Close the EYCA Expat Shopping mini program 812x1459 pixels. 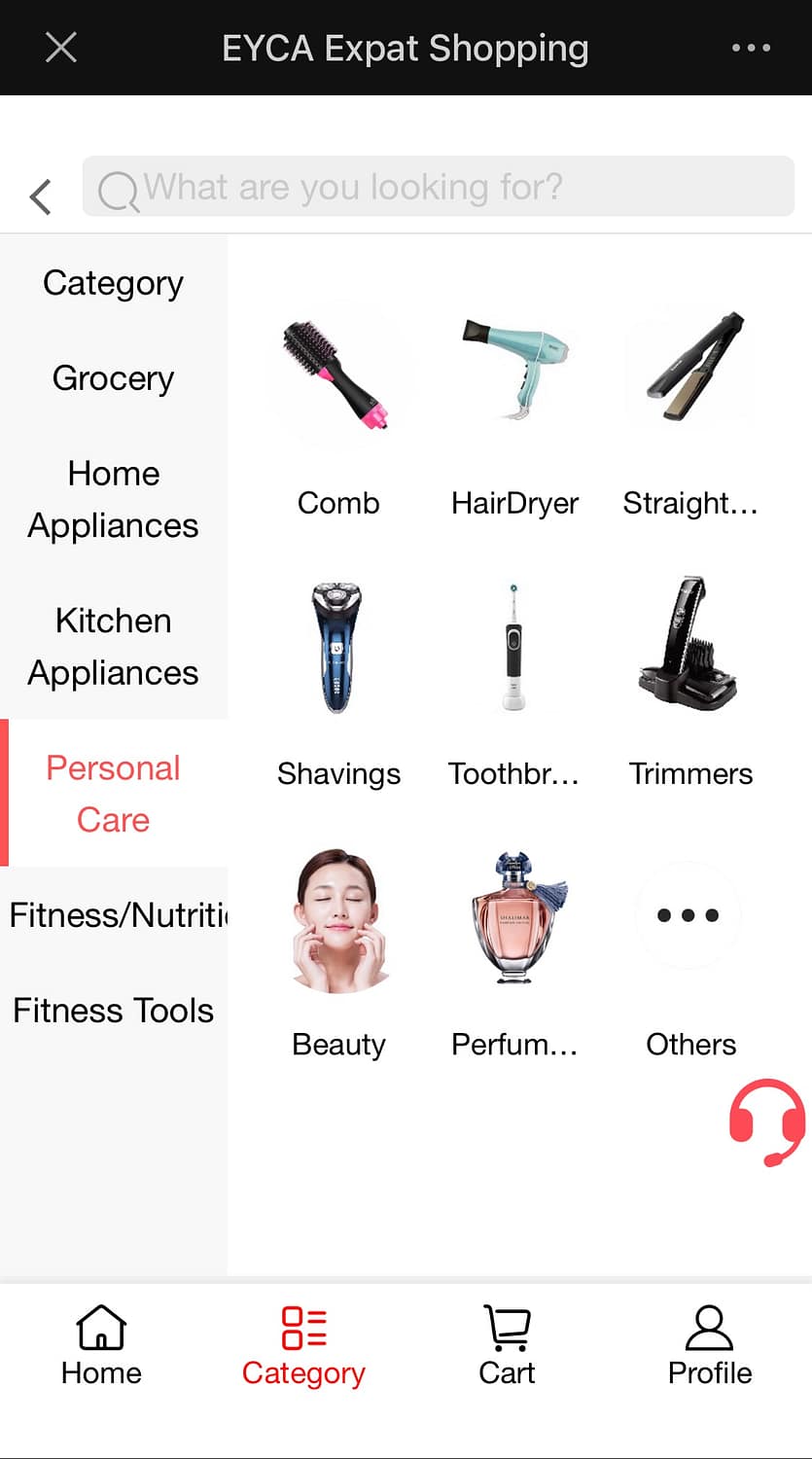(x=61, y=48)
